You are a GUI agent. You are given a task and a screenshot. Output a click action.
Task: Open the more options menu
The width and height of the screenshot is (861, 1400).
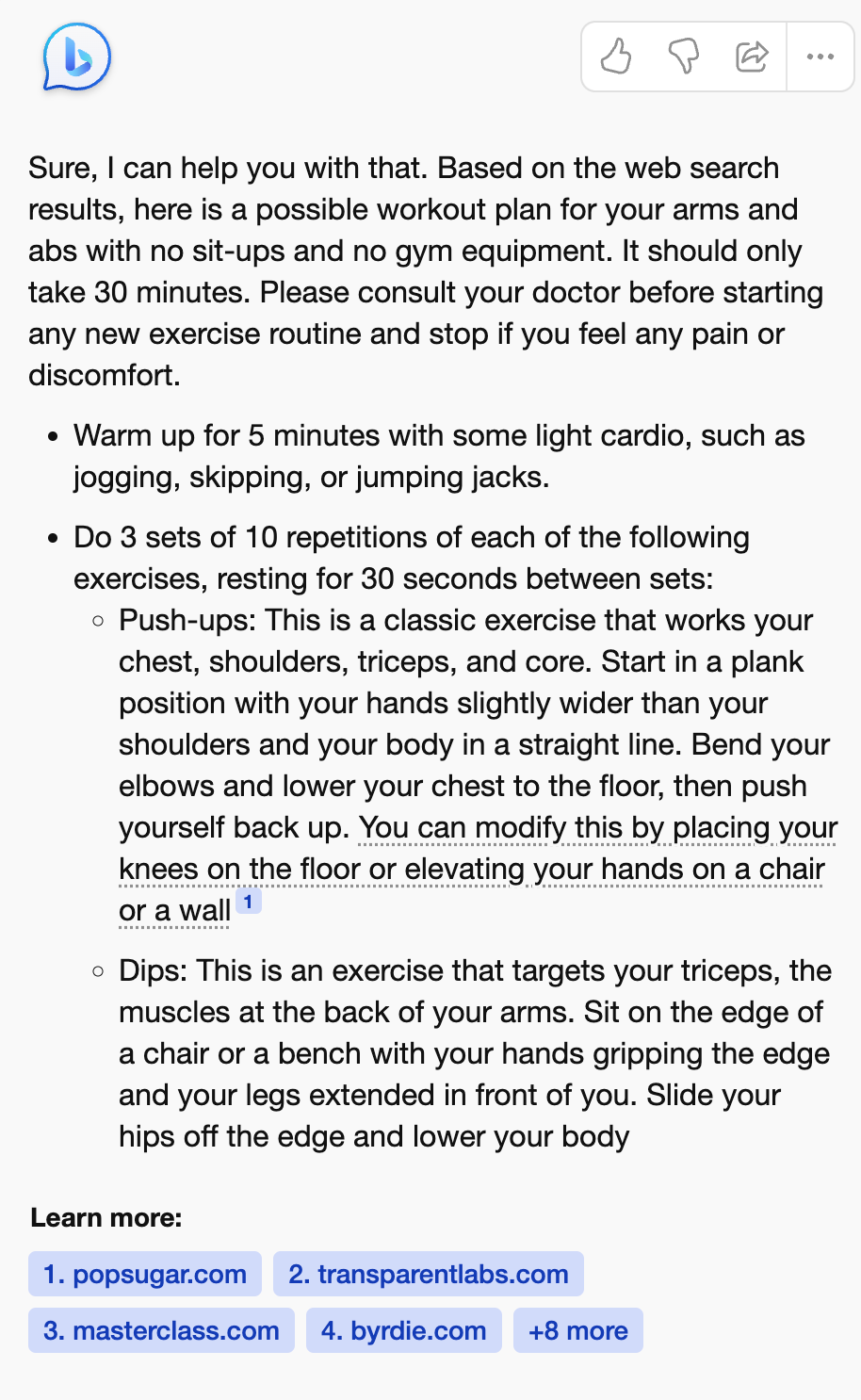(x=820, y=57)
